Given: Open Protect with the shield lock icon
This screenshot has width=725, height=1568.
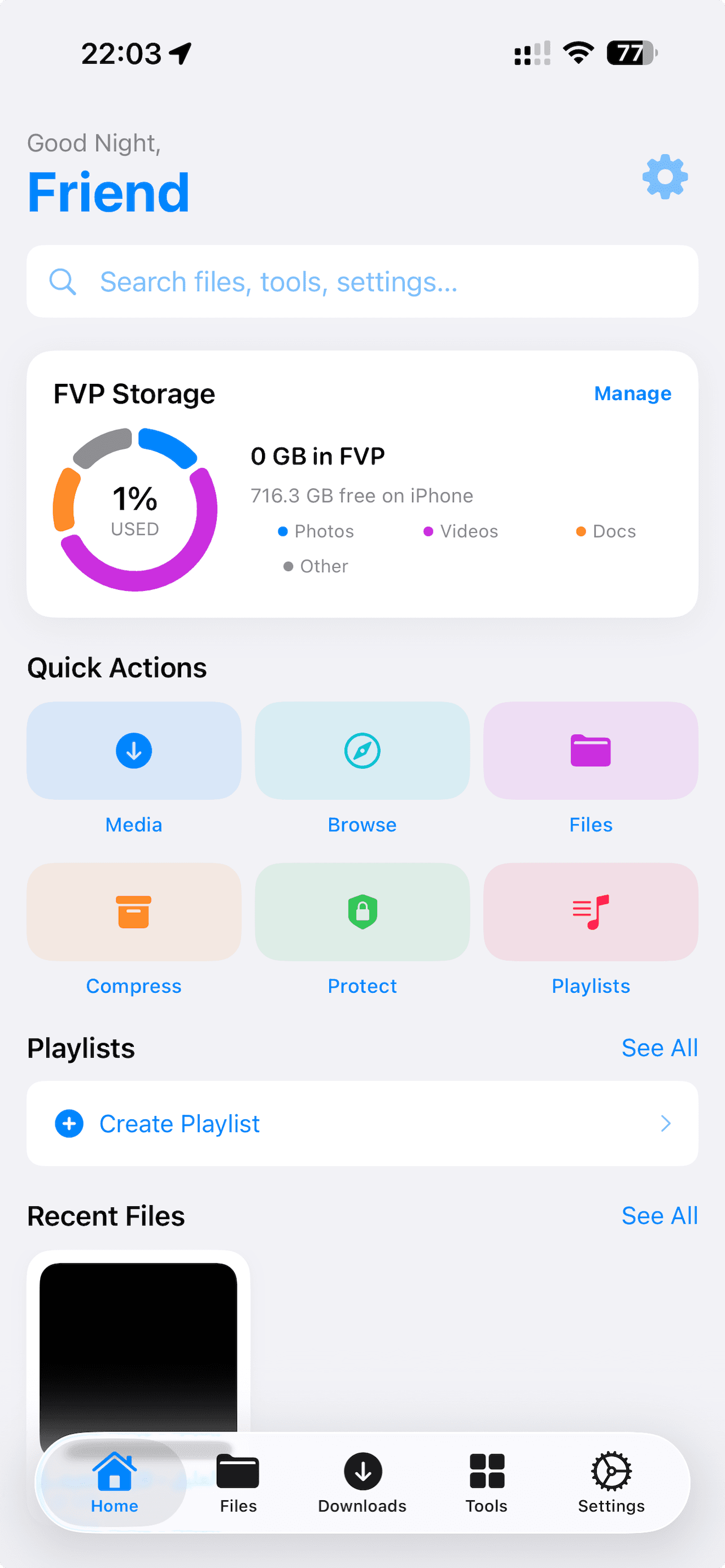Looking at the screenshot, I should point(361,911).
